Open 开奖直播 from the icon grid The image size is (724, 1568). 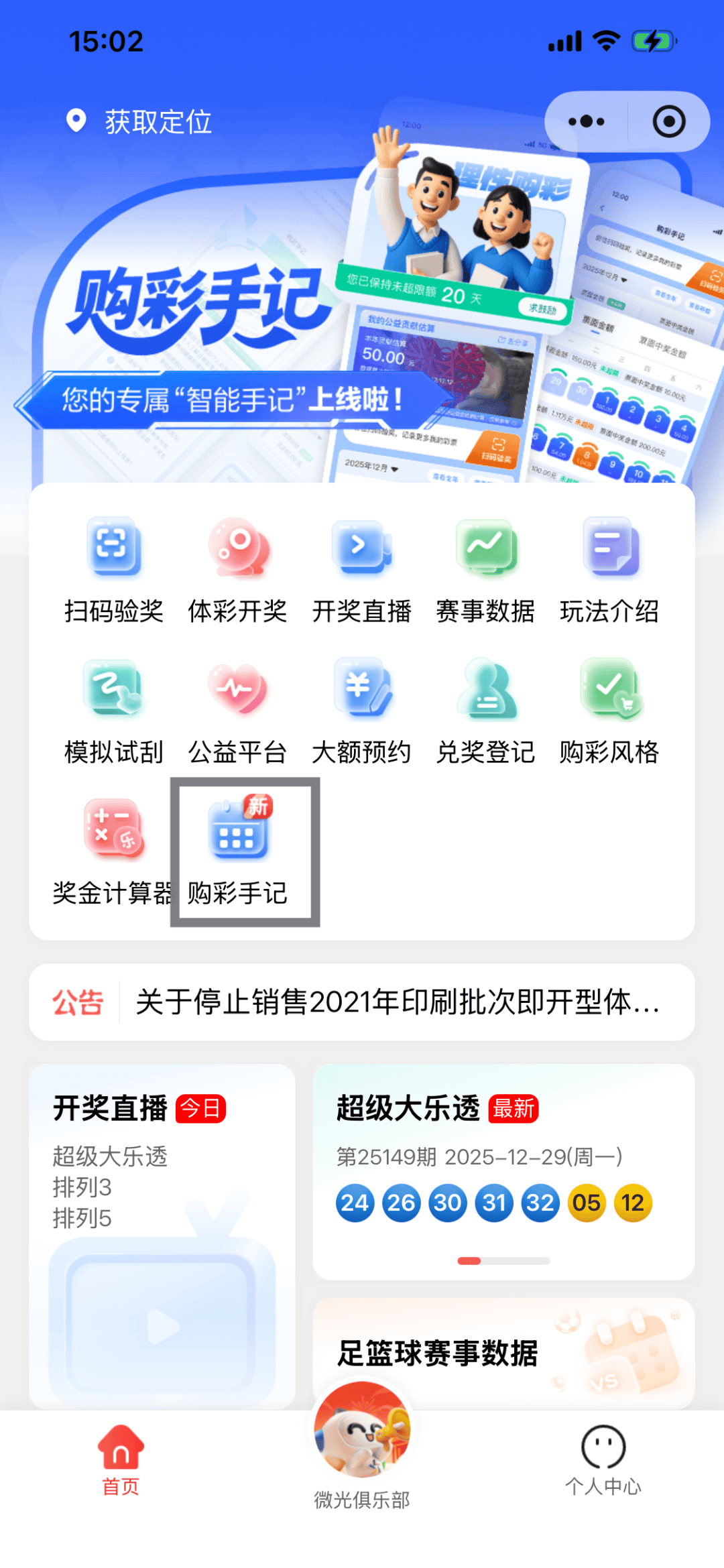click(361, 570)
